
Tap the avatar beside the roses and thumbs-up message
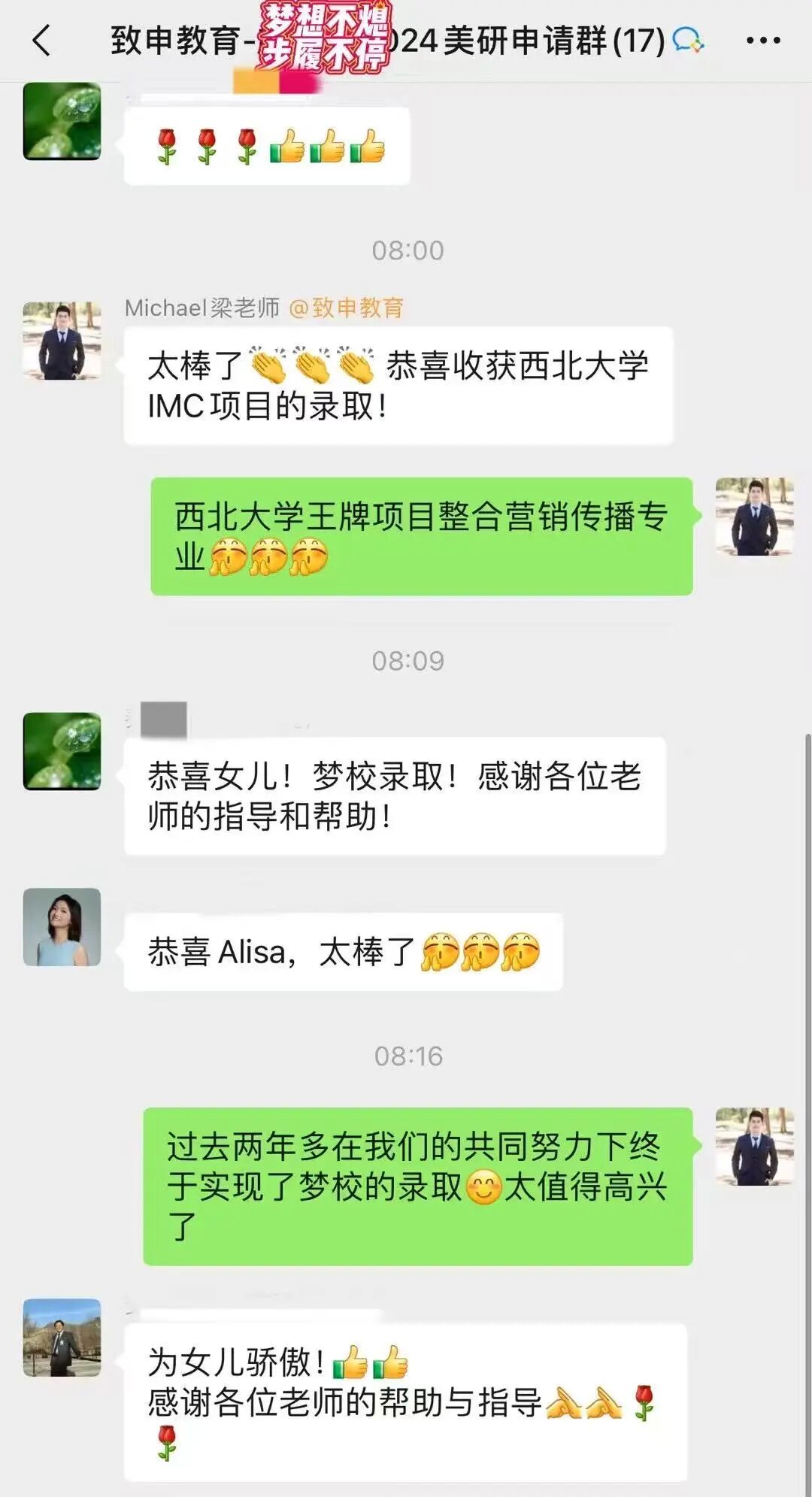coord(62,121)
